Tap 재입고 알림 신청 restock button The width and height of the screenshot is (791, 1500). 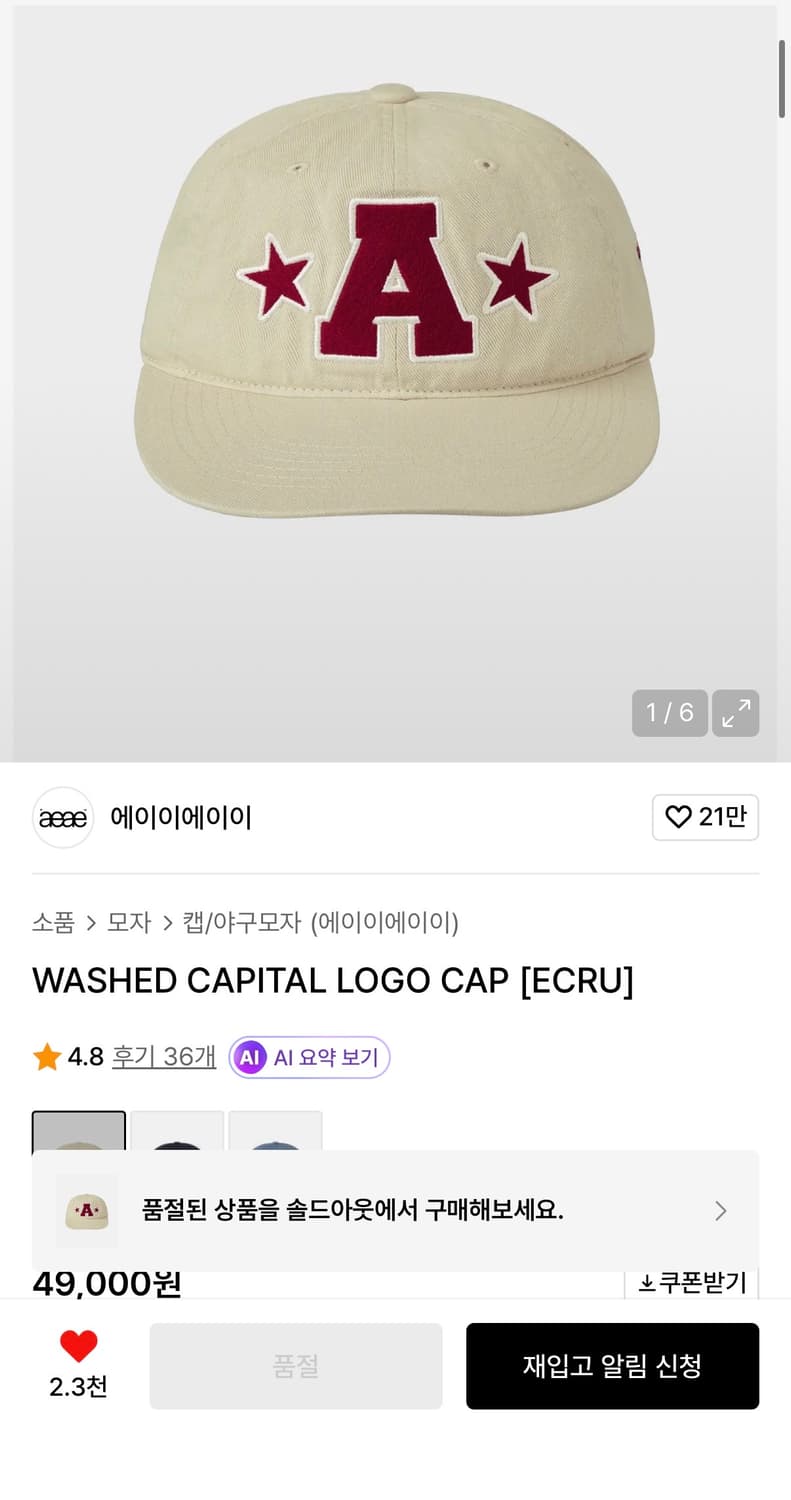coord(612,1366)
